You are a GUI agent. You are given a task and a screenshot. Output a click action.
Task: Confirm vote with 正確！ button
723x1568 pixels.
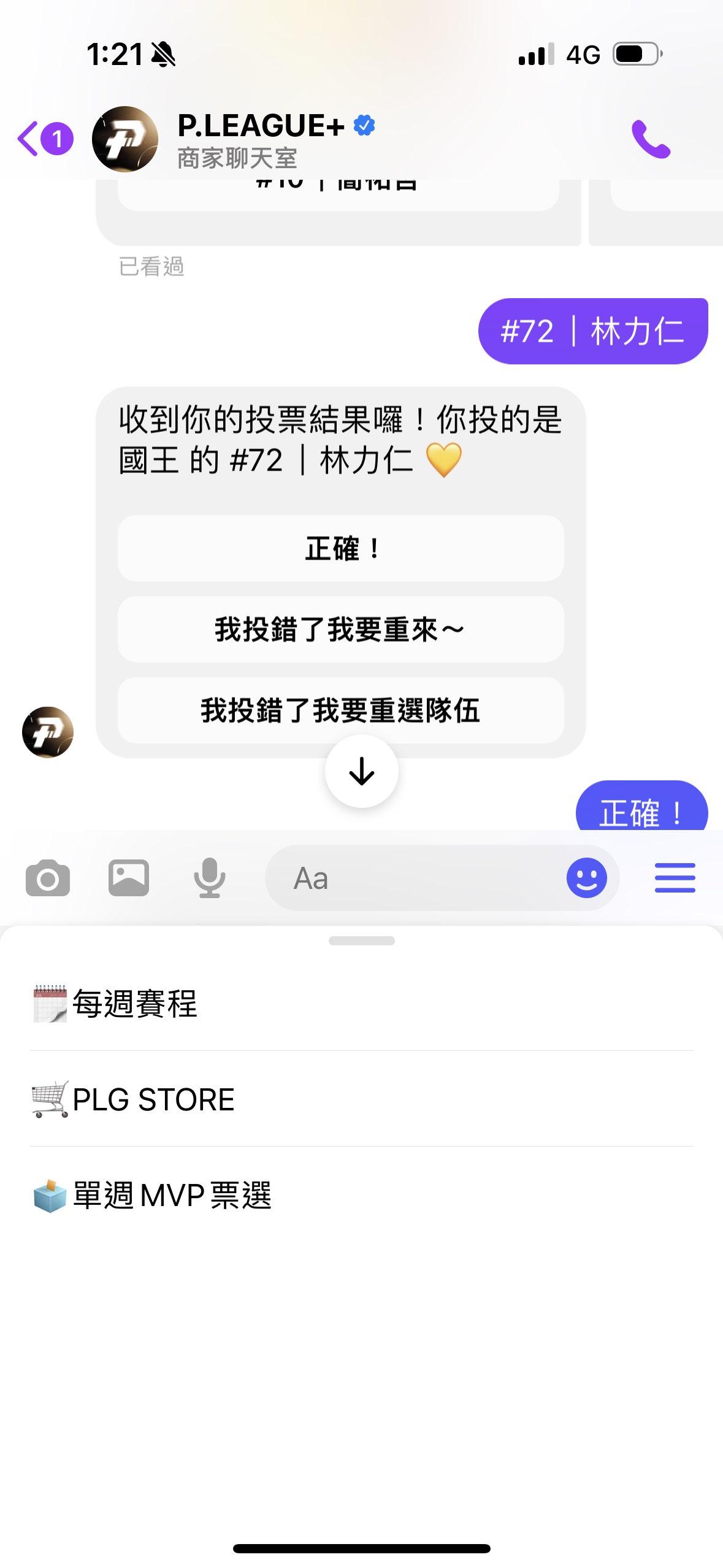(x=340, y=548)
